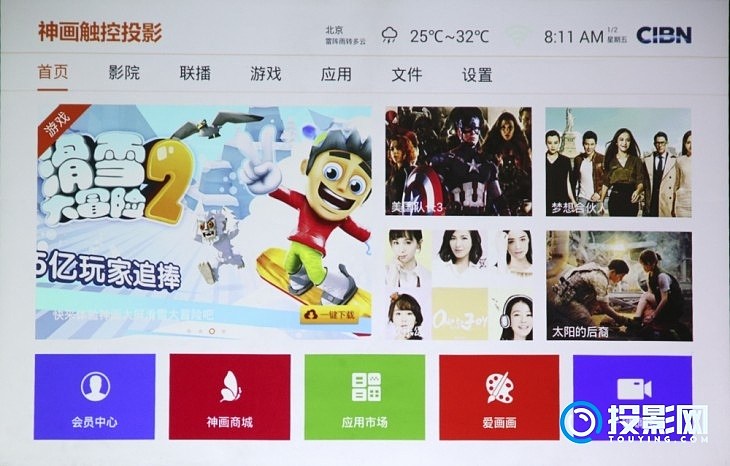Launch 应用市场 app market

(x=364, y=396)
